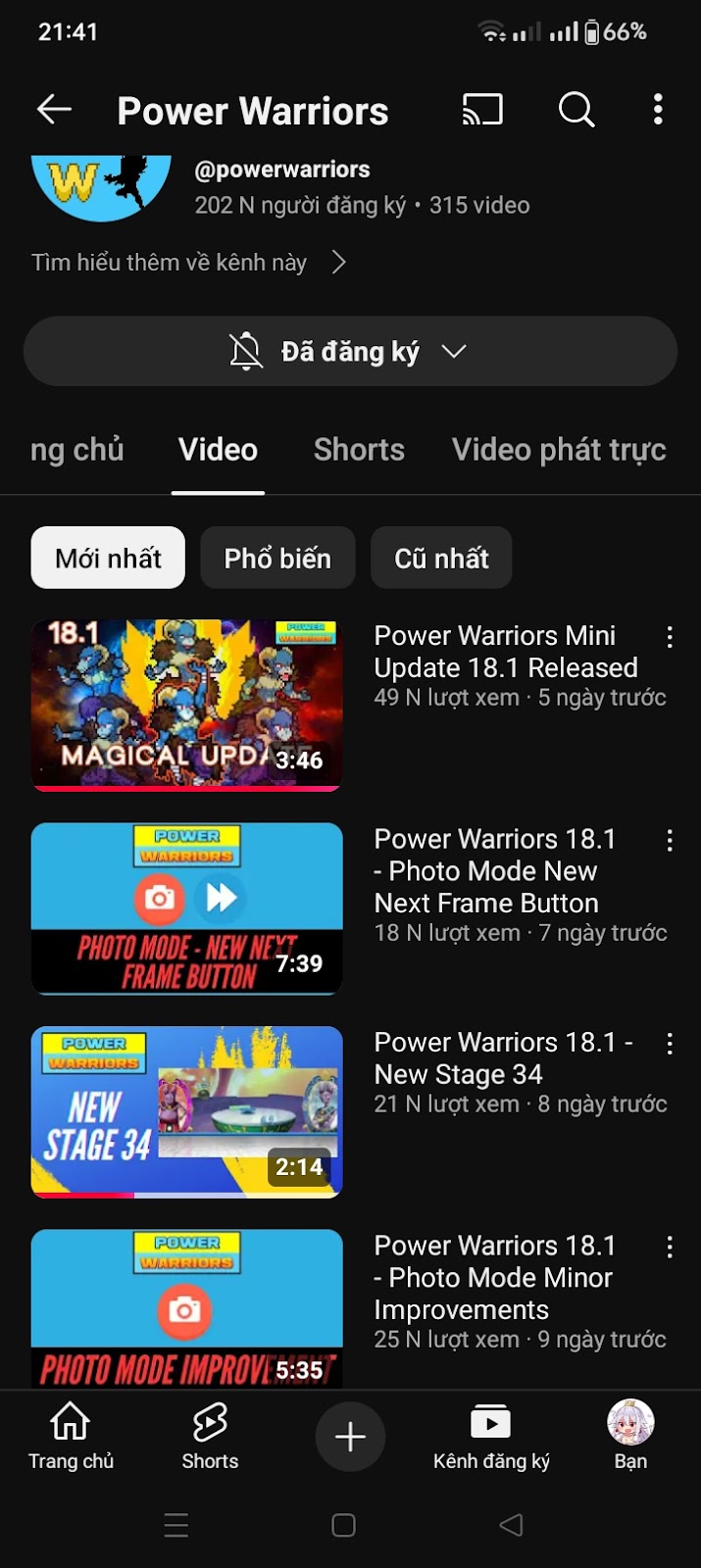Sort videos by 'Cũ nhất'
The width and height of the screenshot is (701, 1568).
click(441, 559)
